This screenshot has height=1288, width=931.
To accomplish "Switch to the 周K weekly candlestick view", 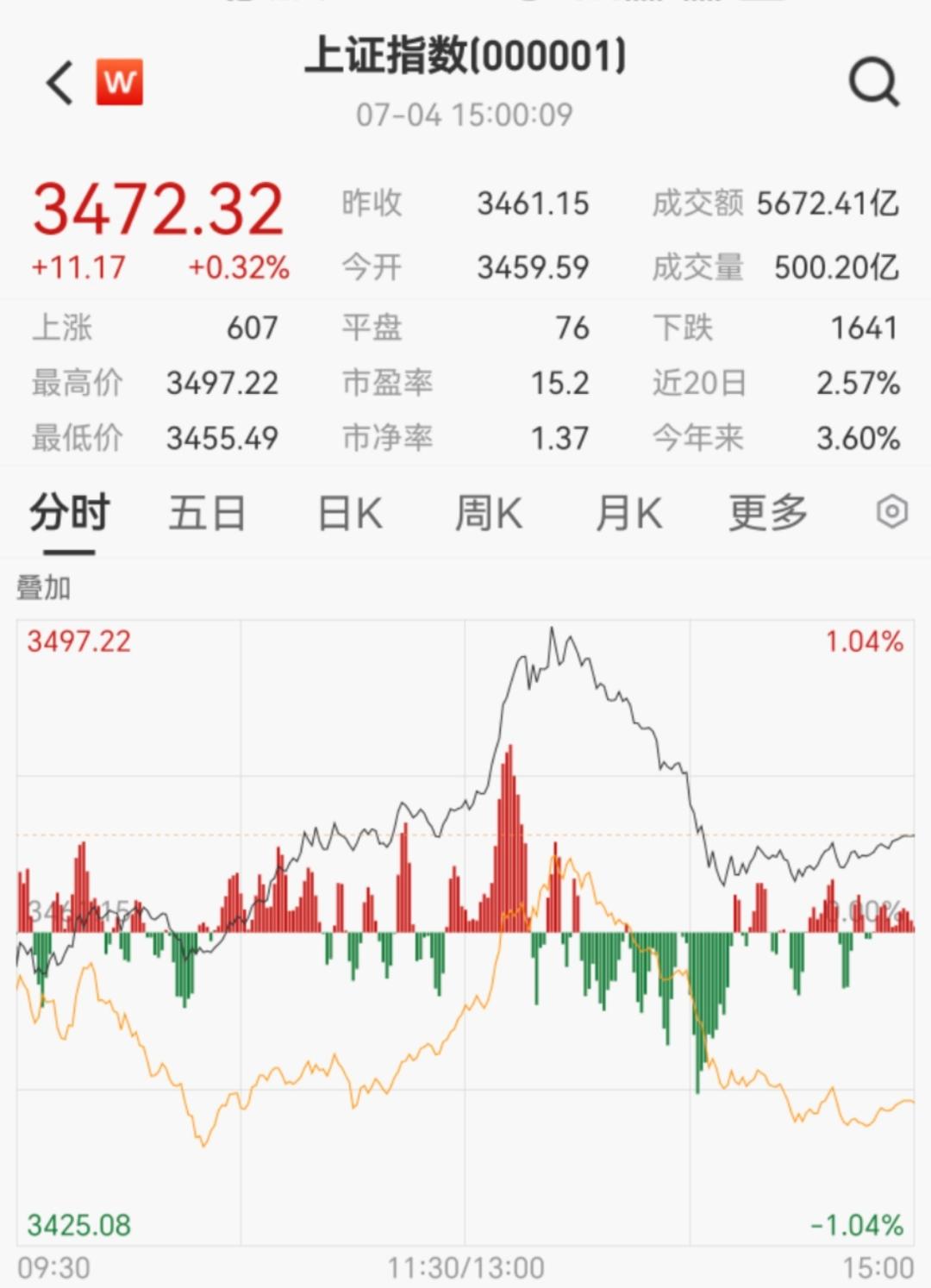I will point(487,512).
